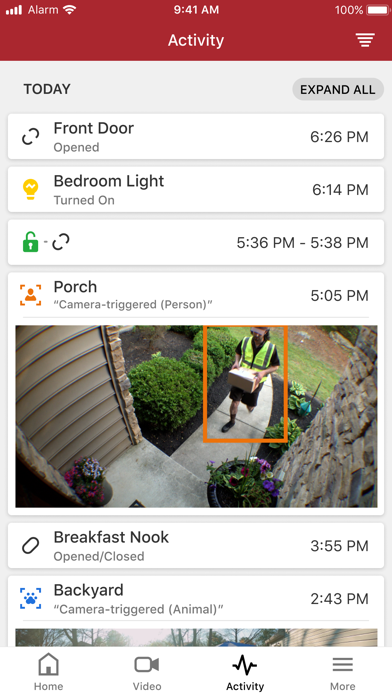Open the More tab
Image resolution: width=392 pixels, height=696 pixels.
(x=343, y=672)
